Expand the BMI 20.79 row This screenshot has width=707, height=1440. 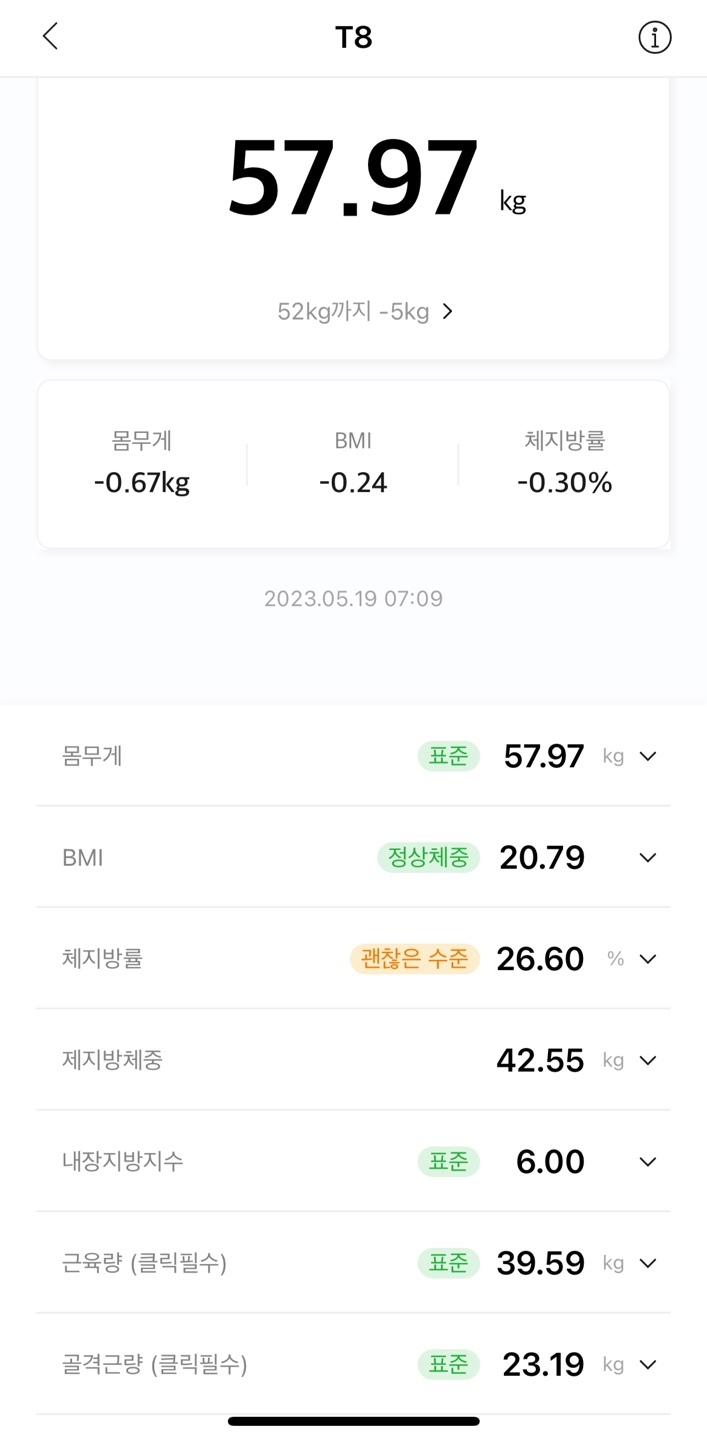353,857
